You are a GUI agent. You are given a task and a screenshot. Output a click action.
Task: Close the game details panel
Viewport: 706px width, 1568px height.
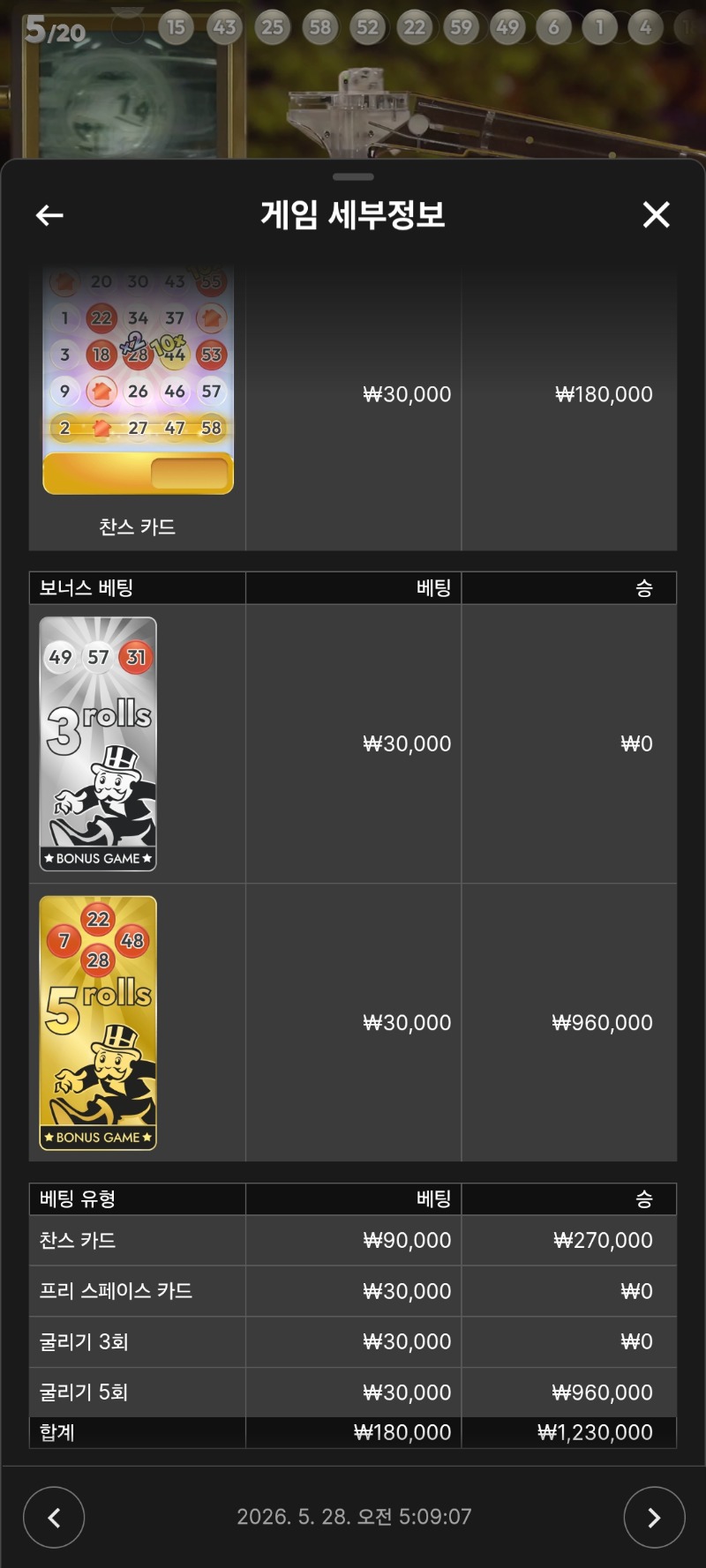(x=656, y=214)
